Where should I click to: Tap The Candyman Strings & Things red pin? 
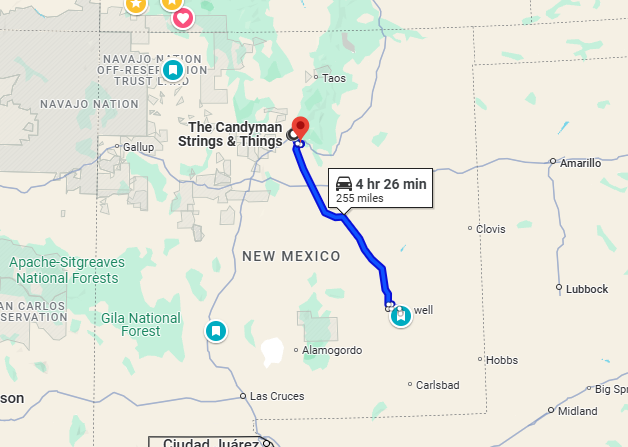point(300,128)
